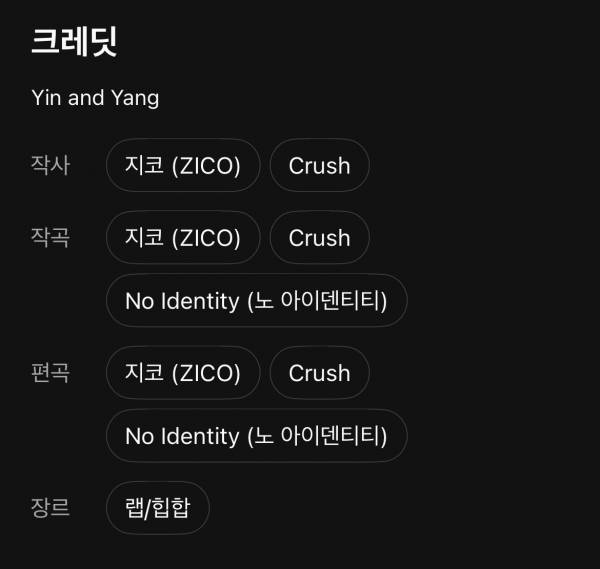The width and height of the screenshot is (600, 569).
Task: Open lyricist 지코 (ZICO) chip in 작사 row
Action: [183, 165]
